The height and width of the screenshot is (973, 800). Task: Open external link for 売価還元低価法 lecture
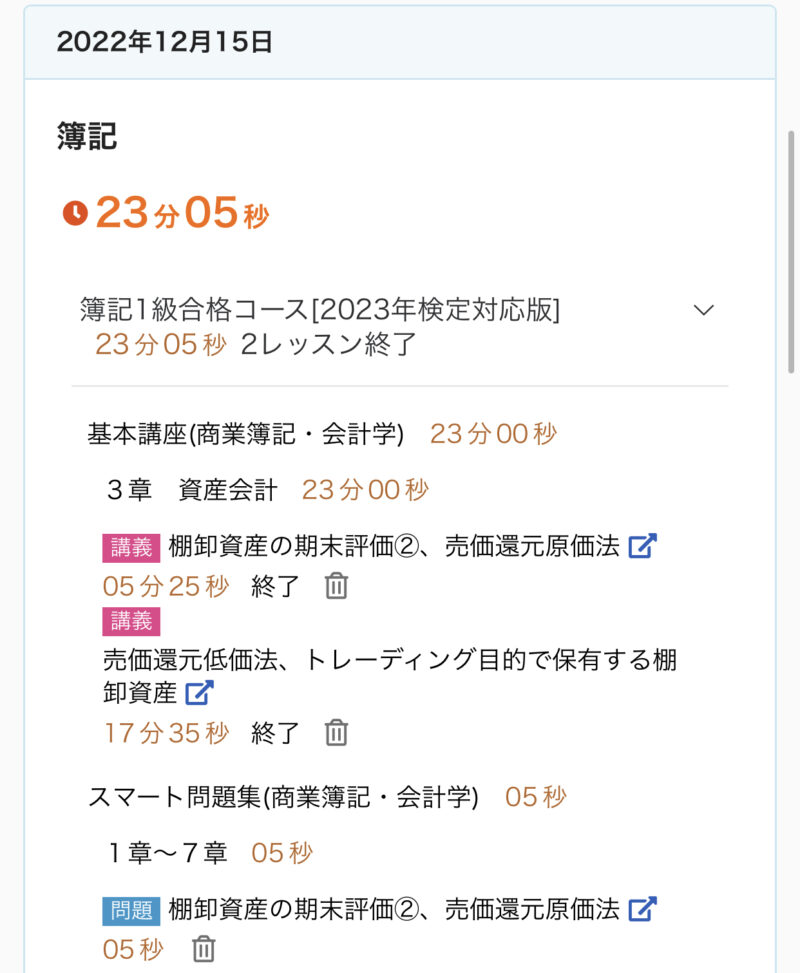pyautogui.click(x=200, y=691)
